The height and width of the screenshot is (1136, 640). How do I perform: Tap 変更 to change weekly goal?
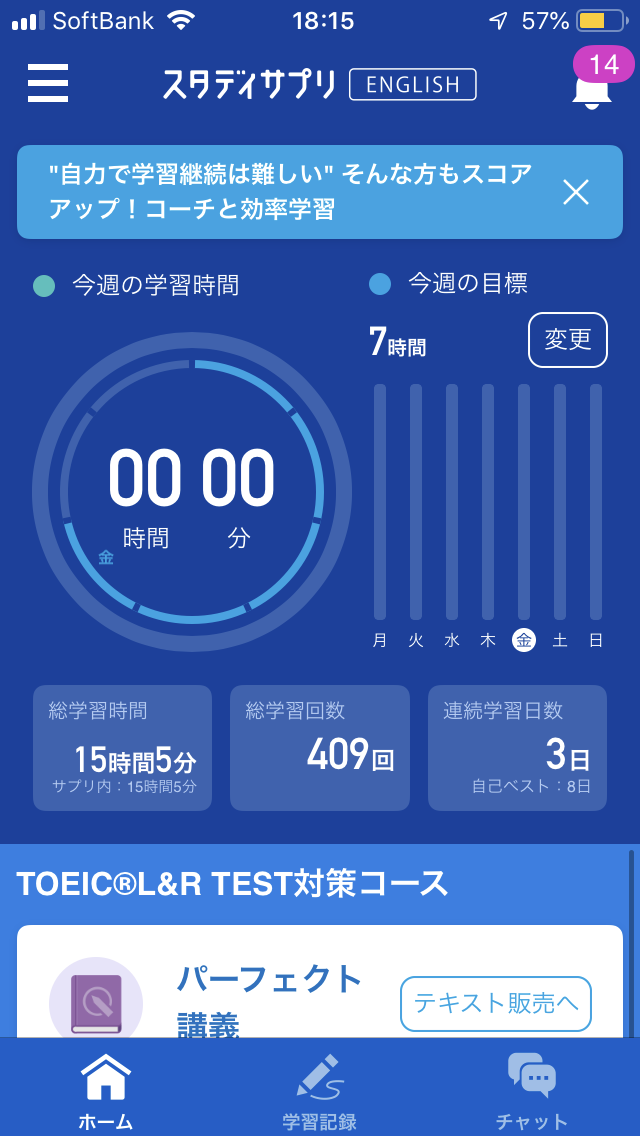click(567, 340)
